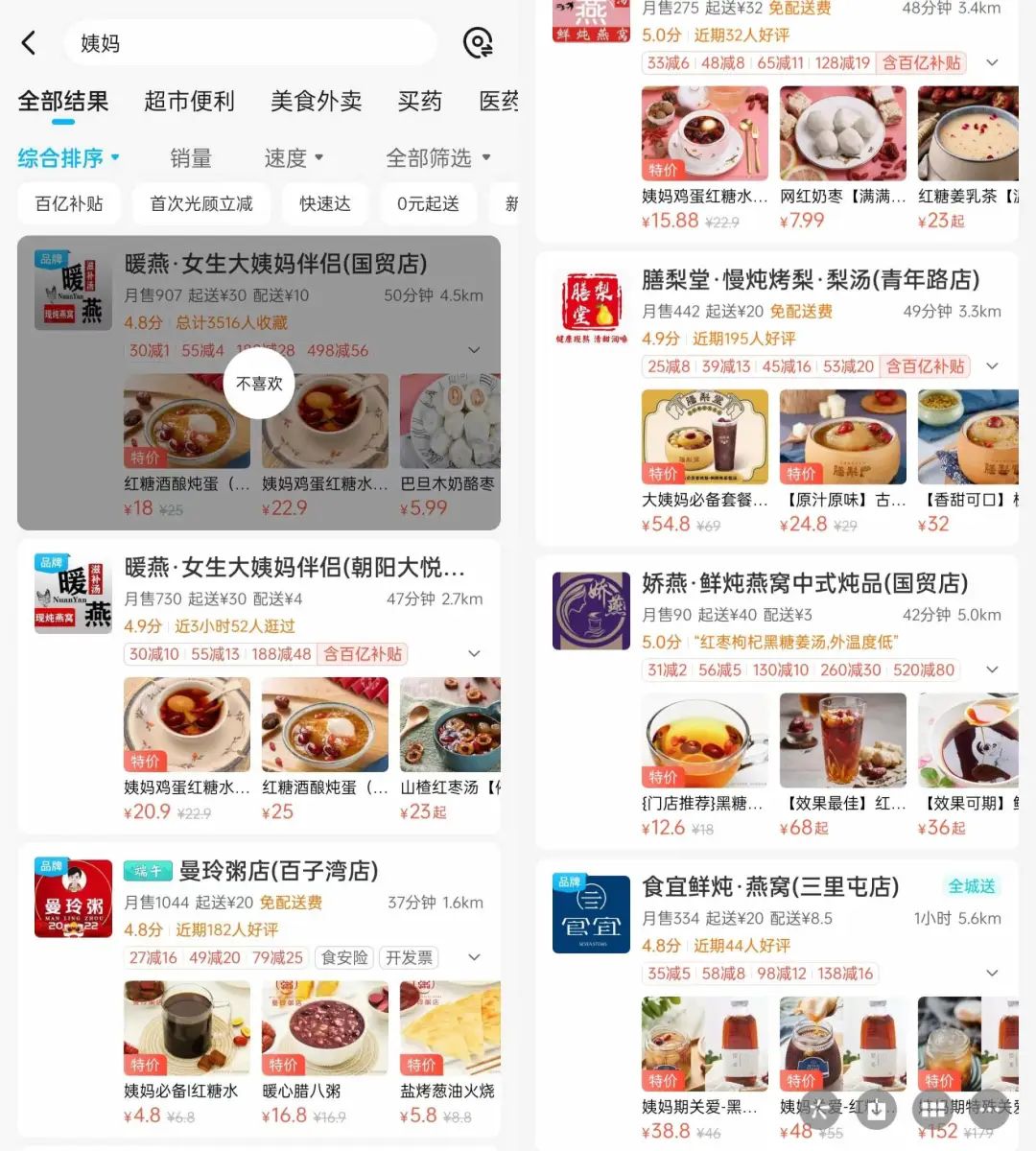Go back using the back arrow
Screen dimensions: 1036x1151
29,43
